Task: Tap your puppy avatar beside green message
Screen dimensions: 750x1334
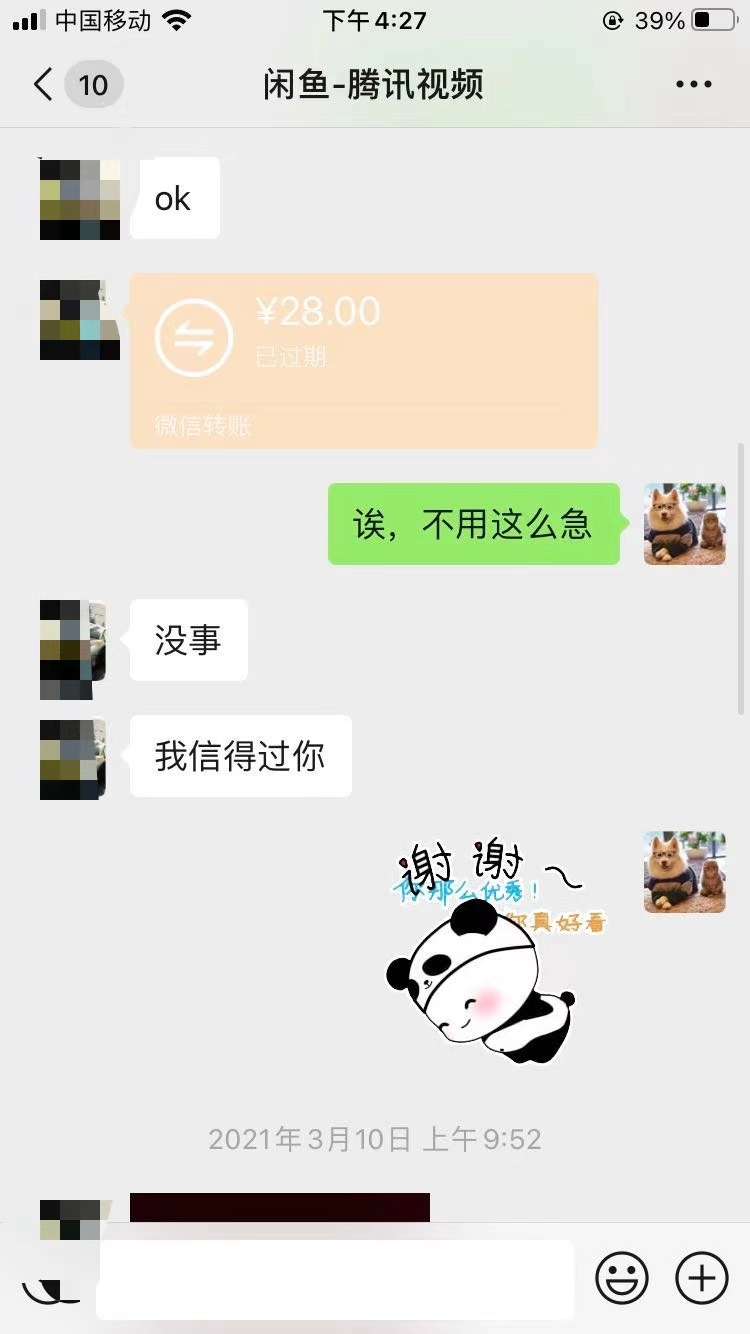Action: (x=684, y=523)
